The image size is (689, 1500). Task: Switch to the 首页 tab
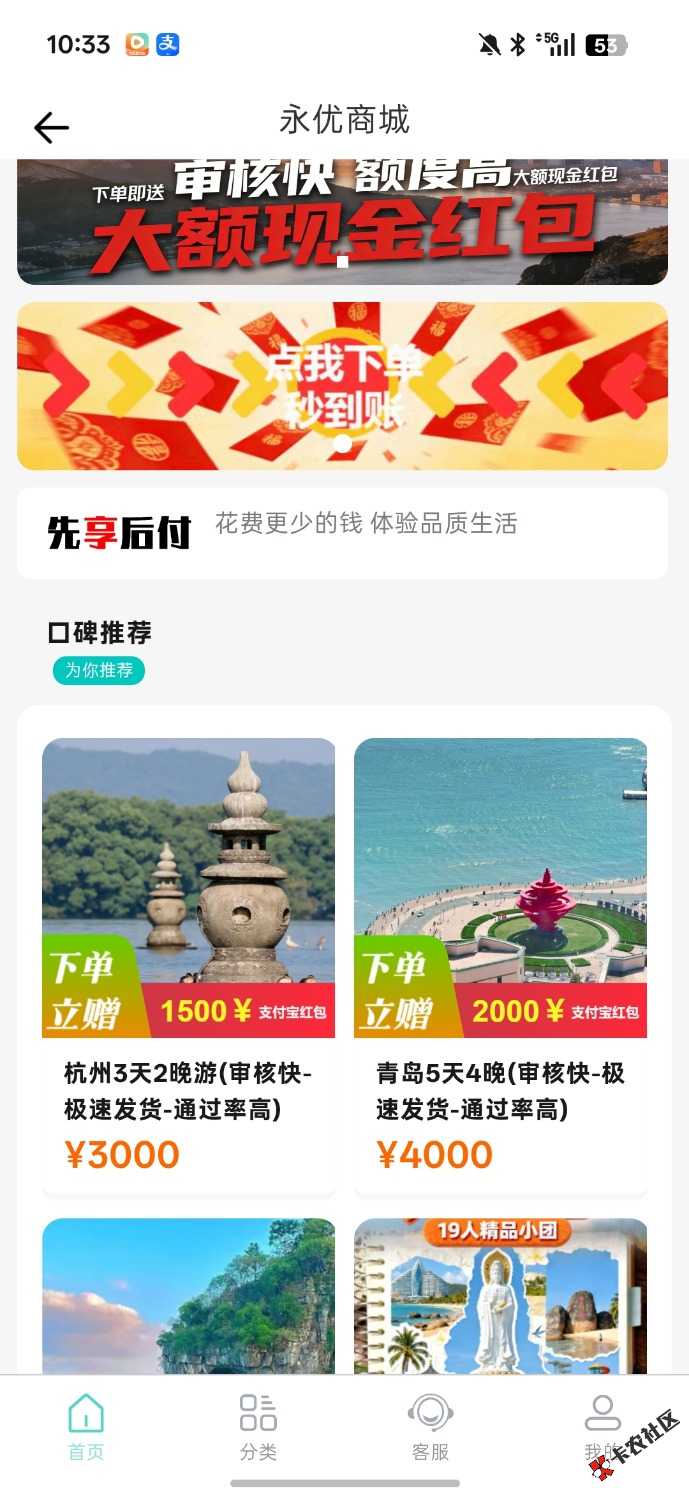click(x=86, y=1428)
